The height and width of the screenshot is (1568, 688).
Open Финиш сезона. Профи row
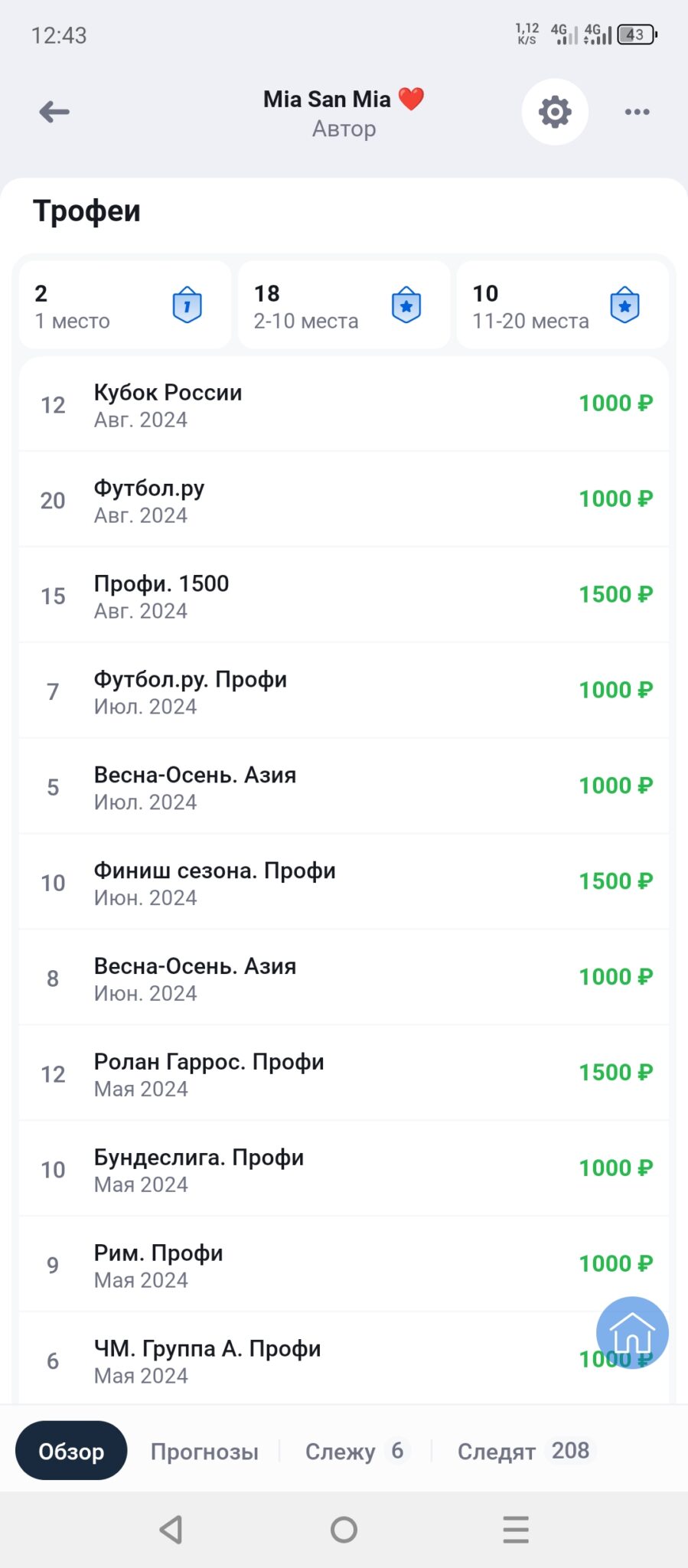[x=344, y=883]
